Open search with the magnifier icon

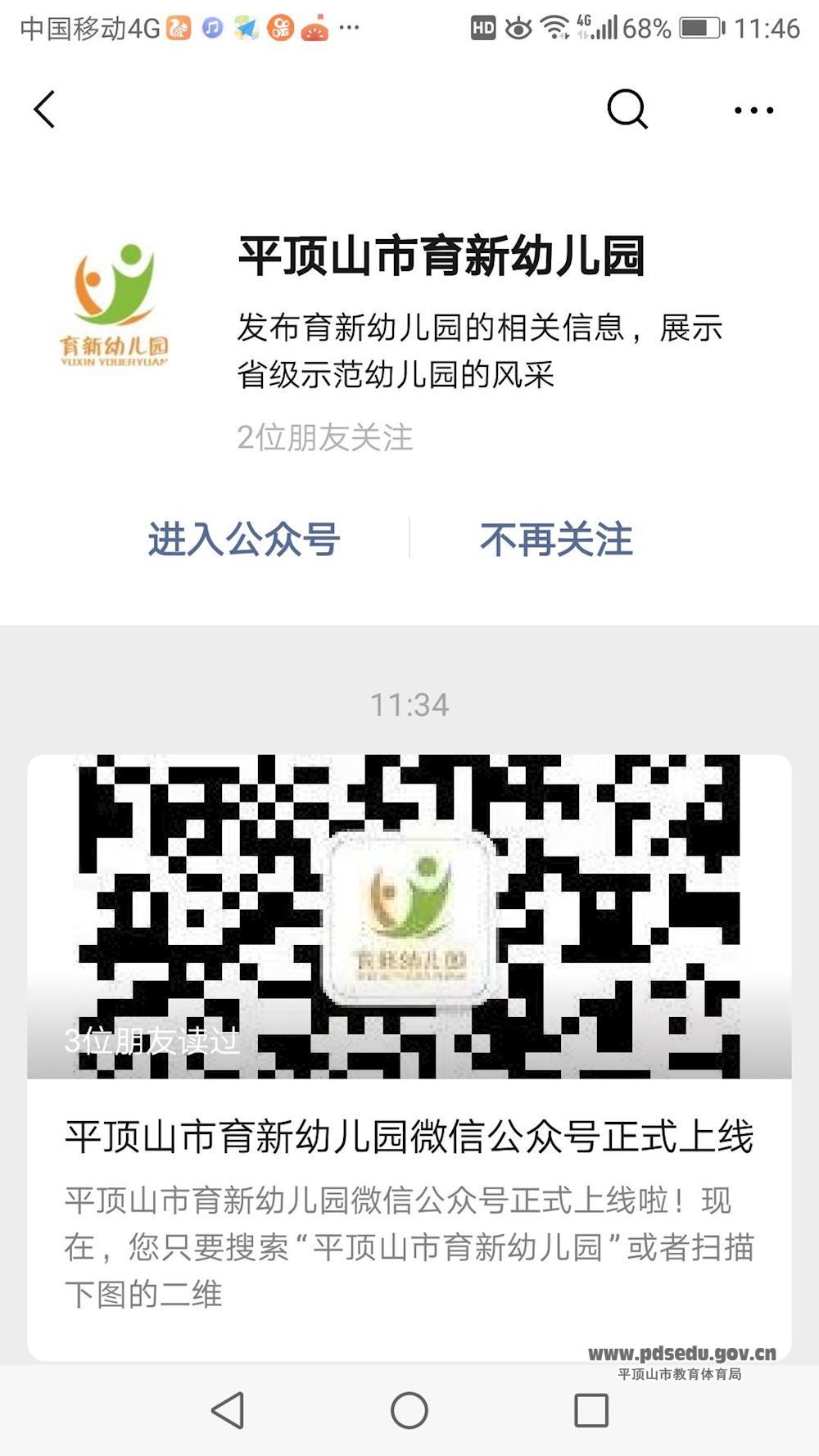[627, 110]
